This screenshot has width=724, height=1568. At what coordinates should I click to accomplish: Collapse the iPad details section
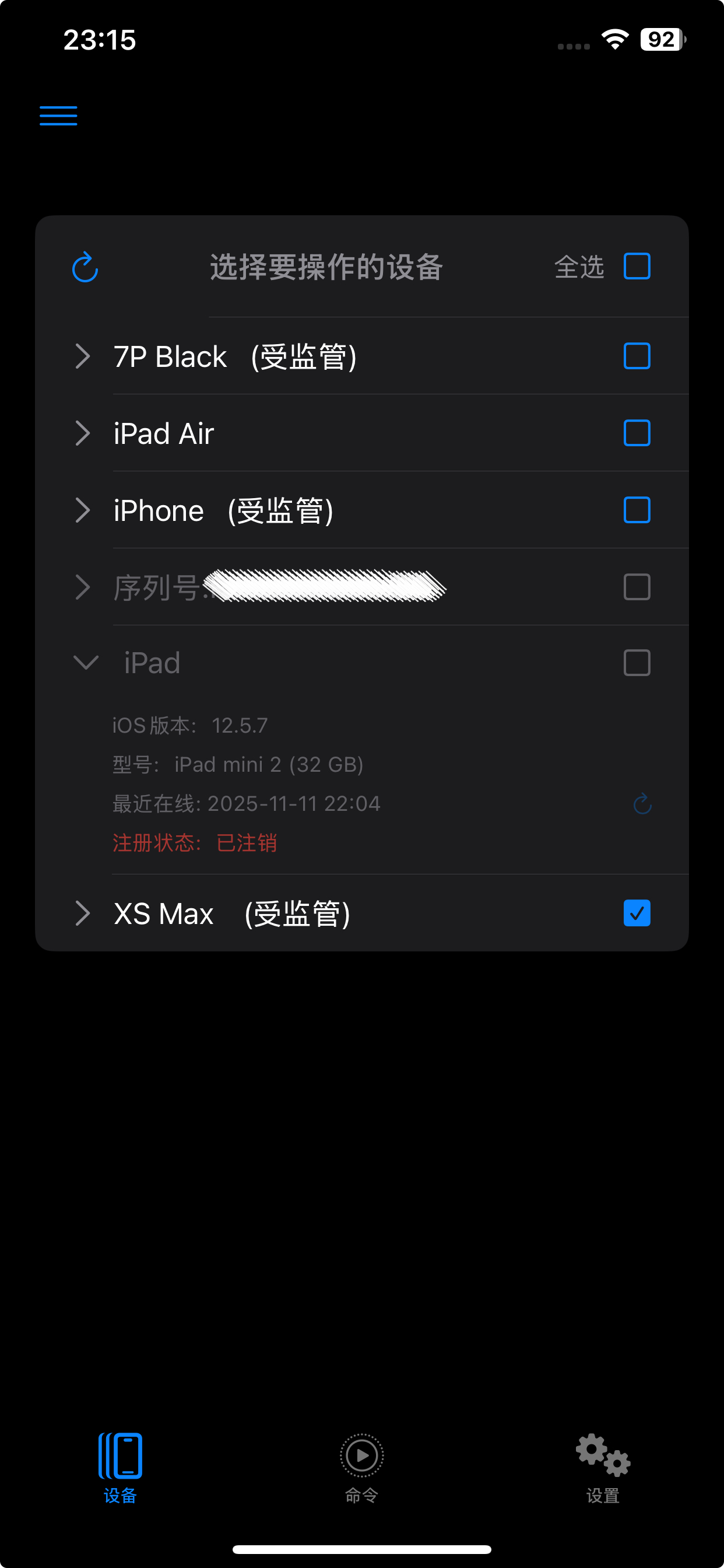tap(86, 663)
